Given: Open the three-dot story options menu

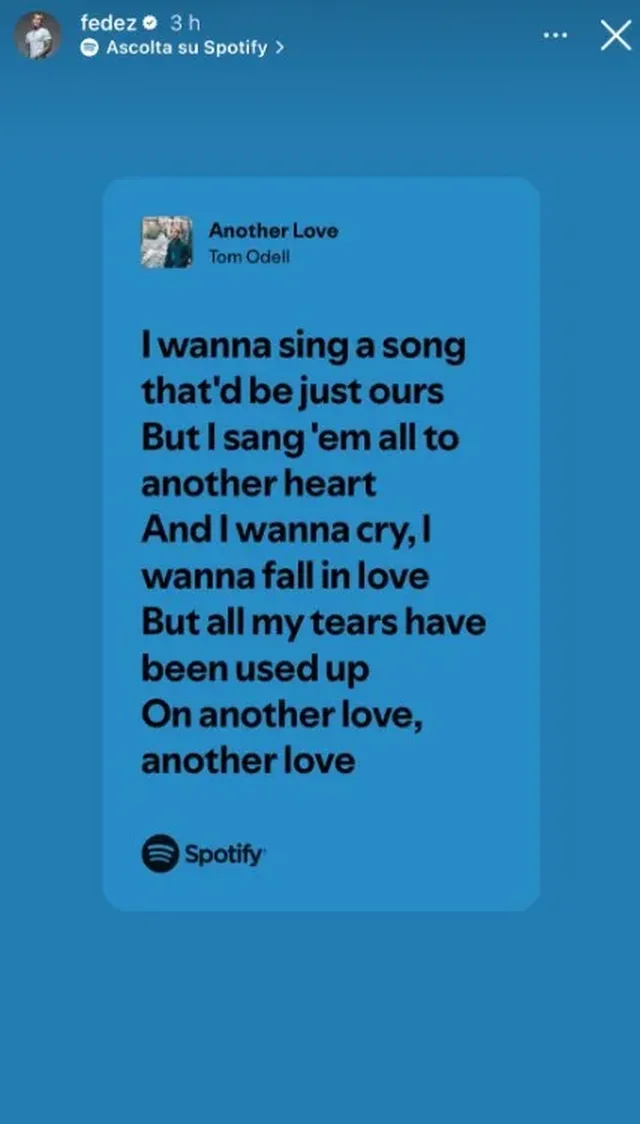Looking at the screenshot, I should coord(554,35).
